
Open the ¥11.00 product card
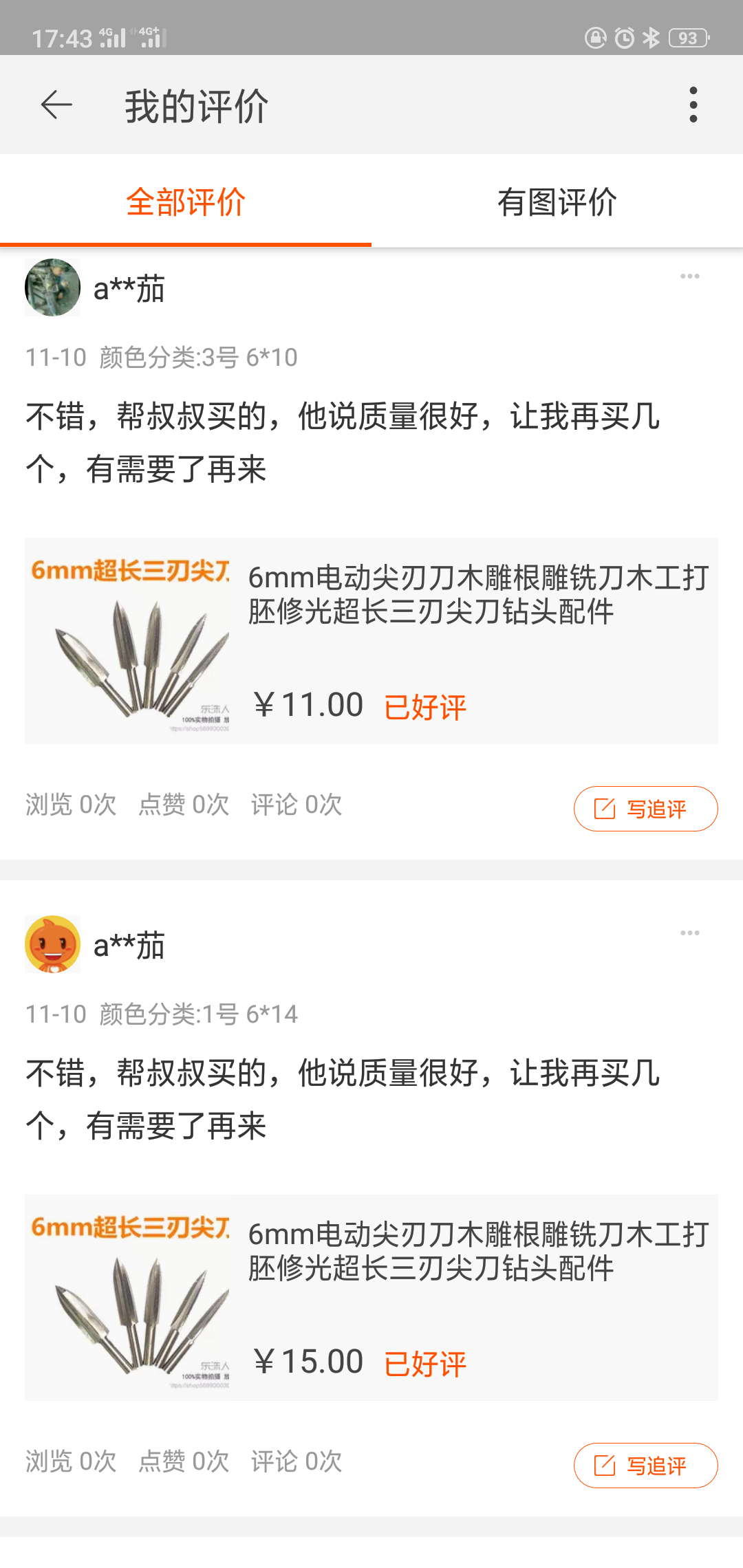pyautogui.click(x=371, y=641)
